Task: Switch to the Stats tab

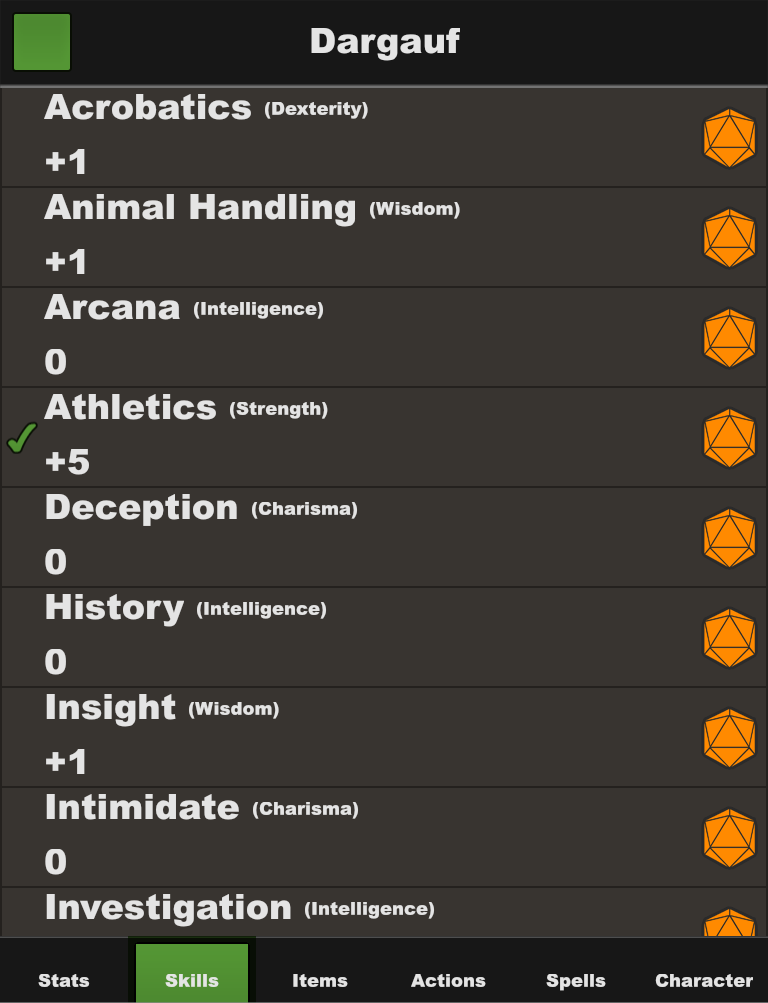Action: point(64,980)
